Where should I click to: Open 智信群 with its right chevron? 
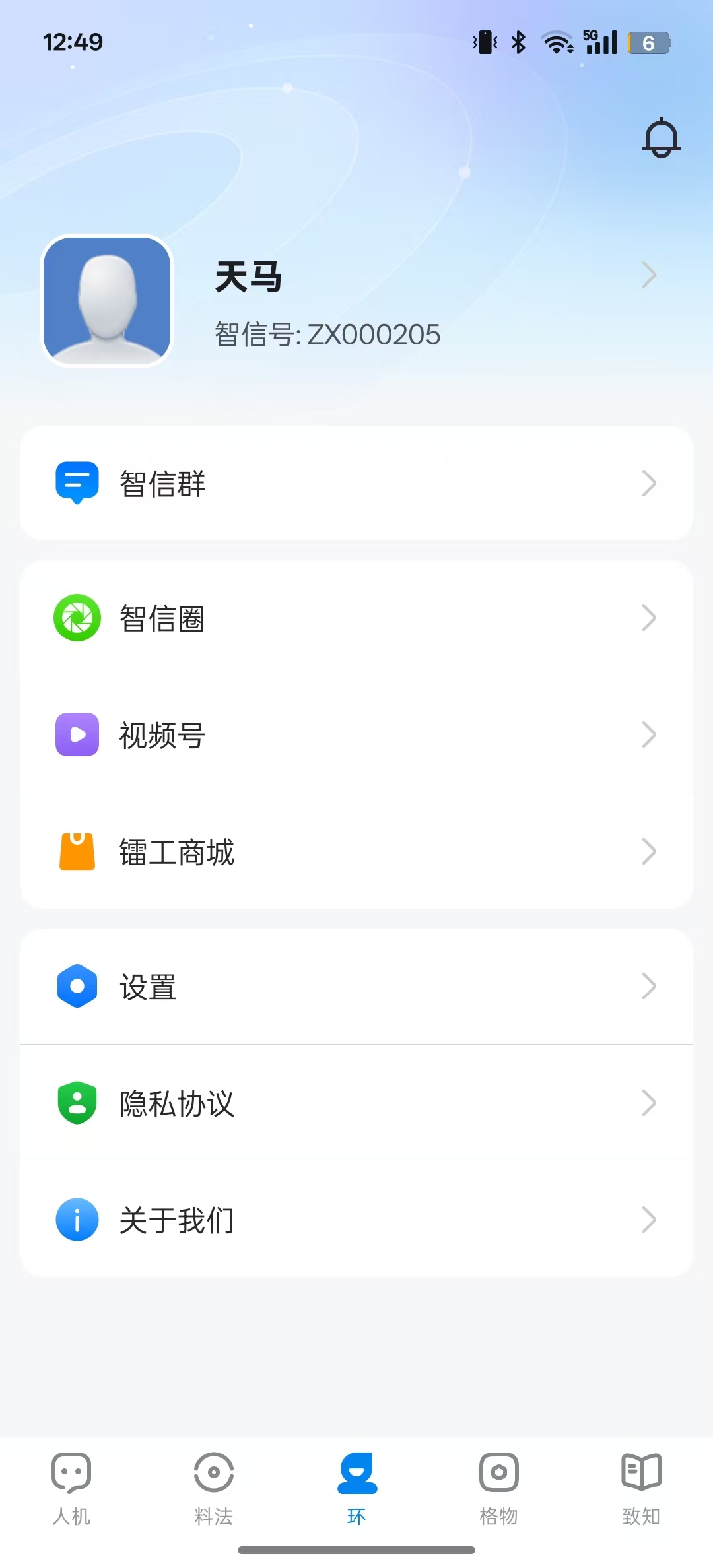click(650, 484)
